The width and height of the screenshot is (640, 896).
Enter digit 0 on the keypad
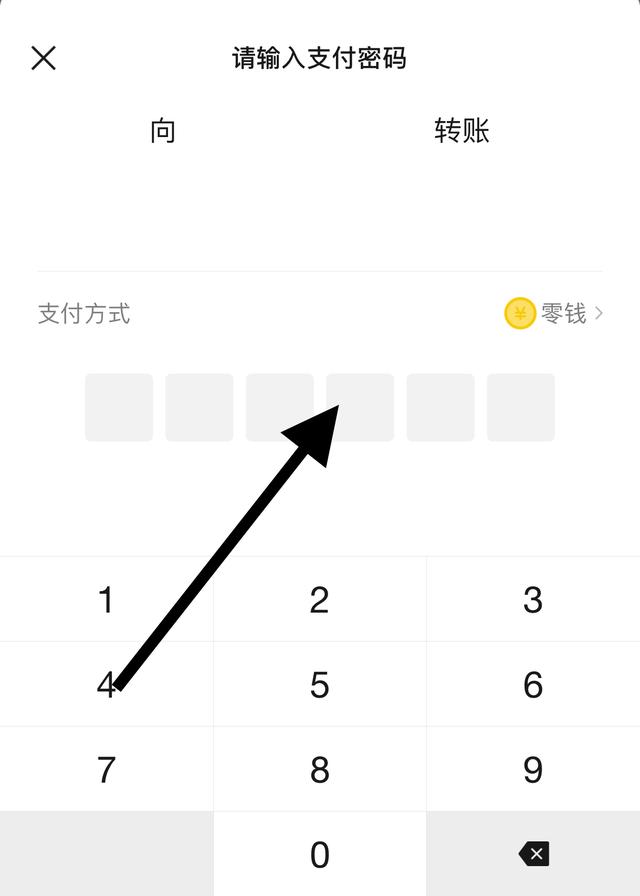320,855
